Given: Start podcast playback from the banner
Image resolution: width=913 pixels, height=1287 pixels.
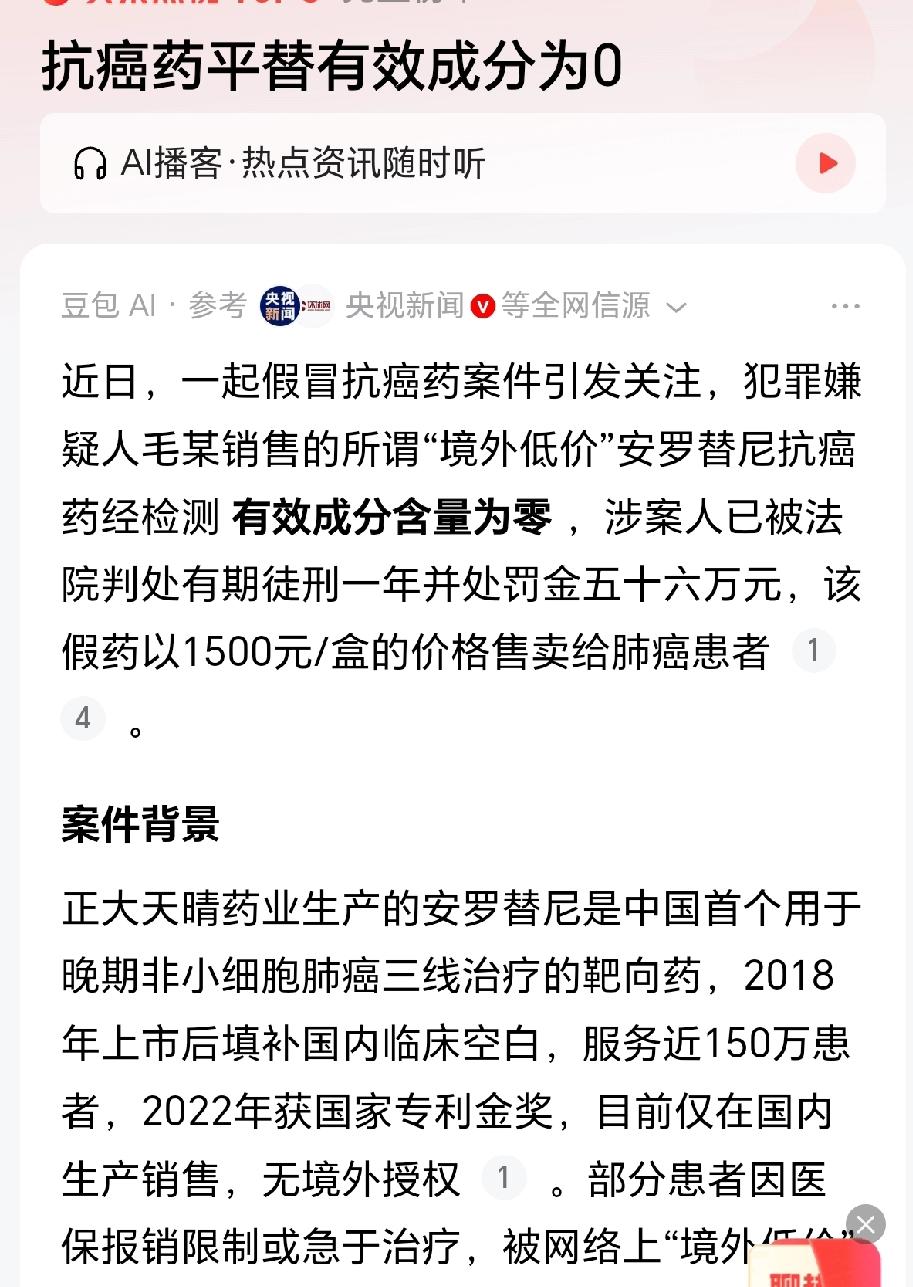Looking at the screenshot, I should tap(825, 163).
